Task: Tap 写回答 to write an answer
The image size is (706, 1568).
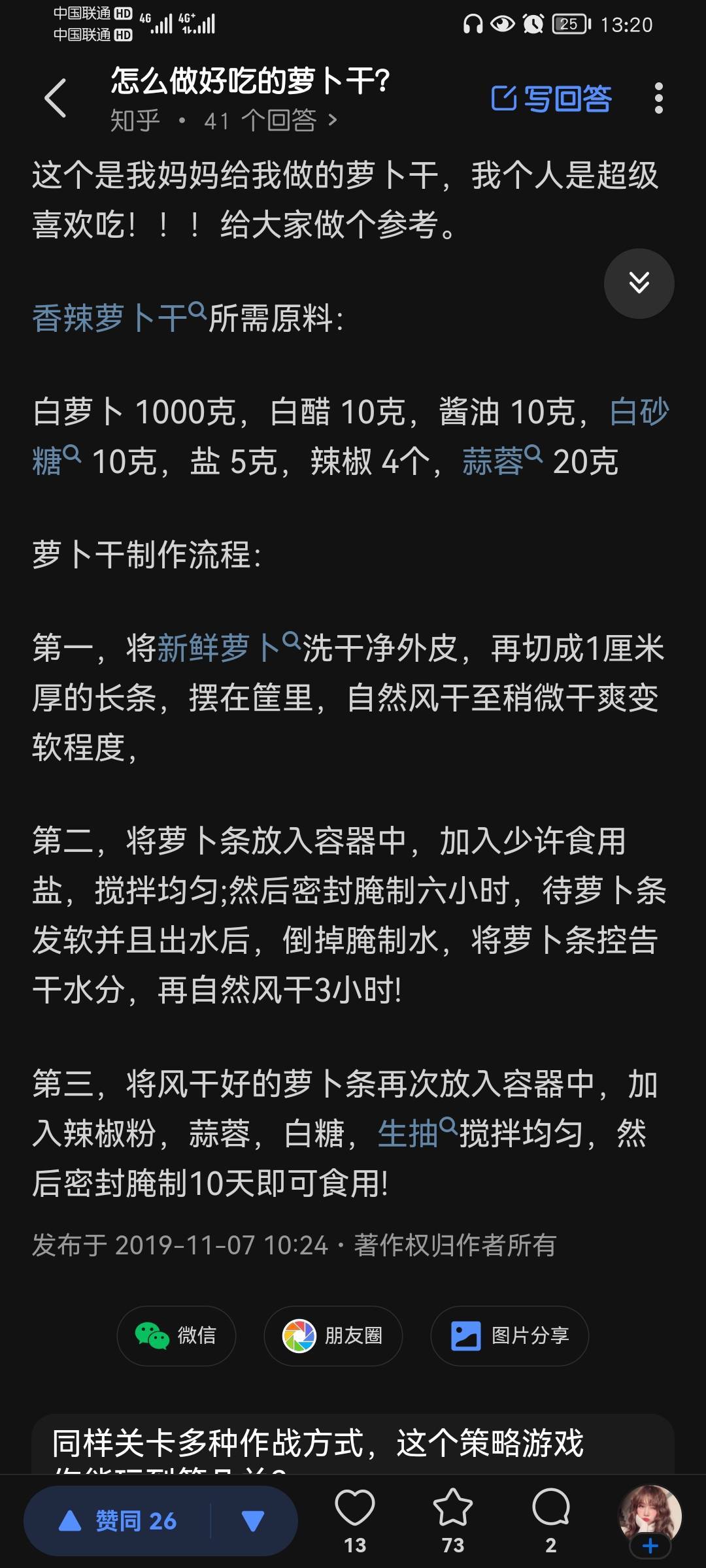Action: (551, 99)
